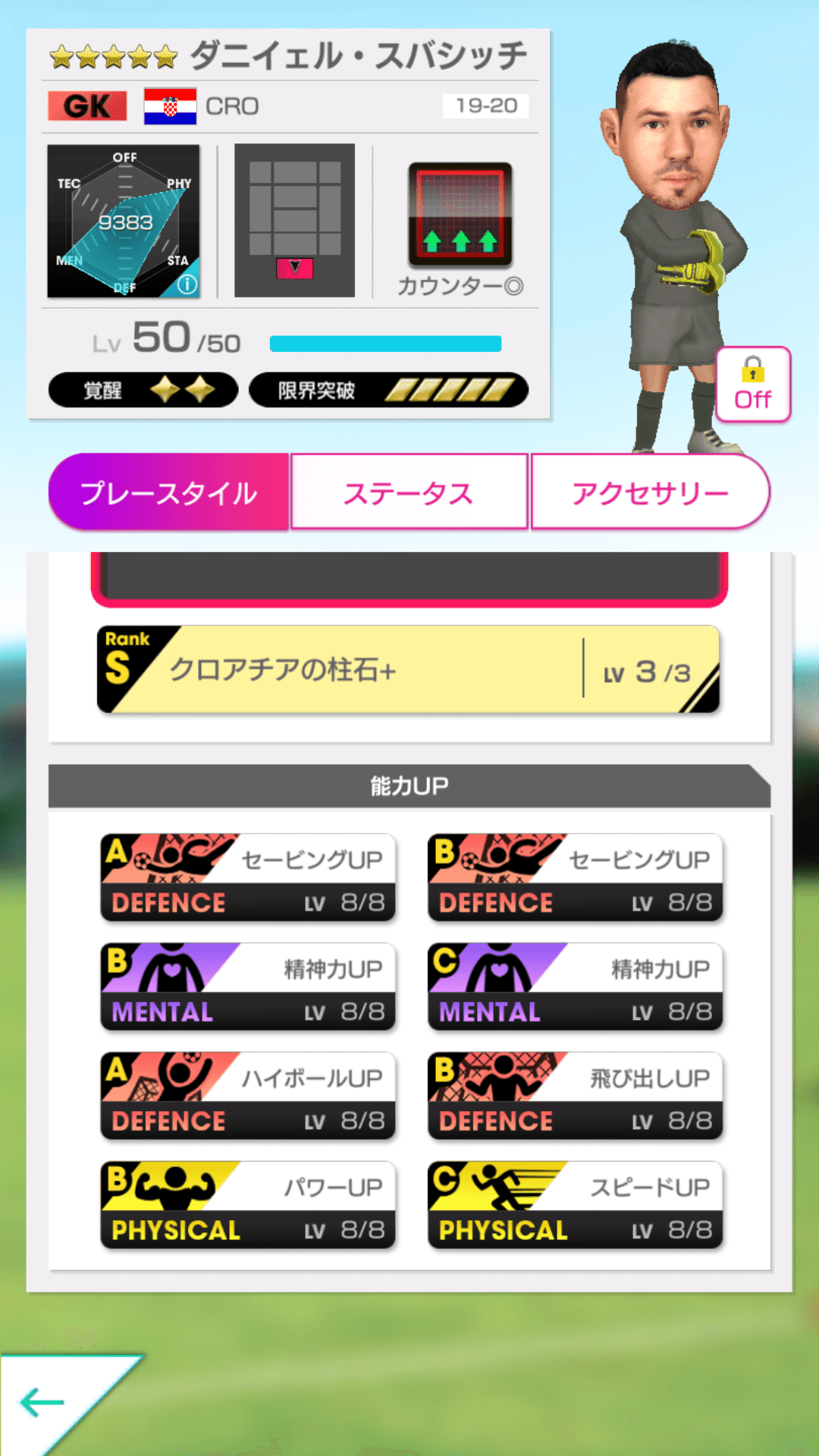Select the プレースタイル tab
819x1456 pixels.
168,491
